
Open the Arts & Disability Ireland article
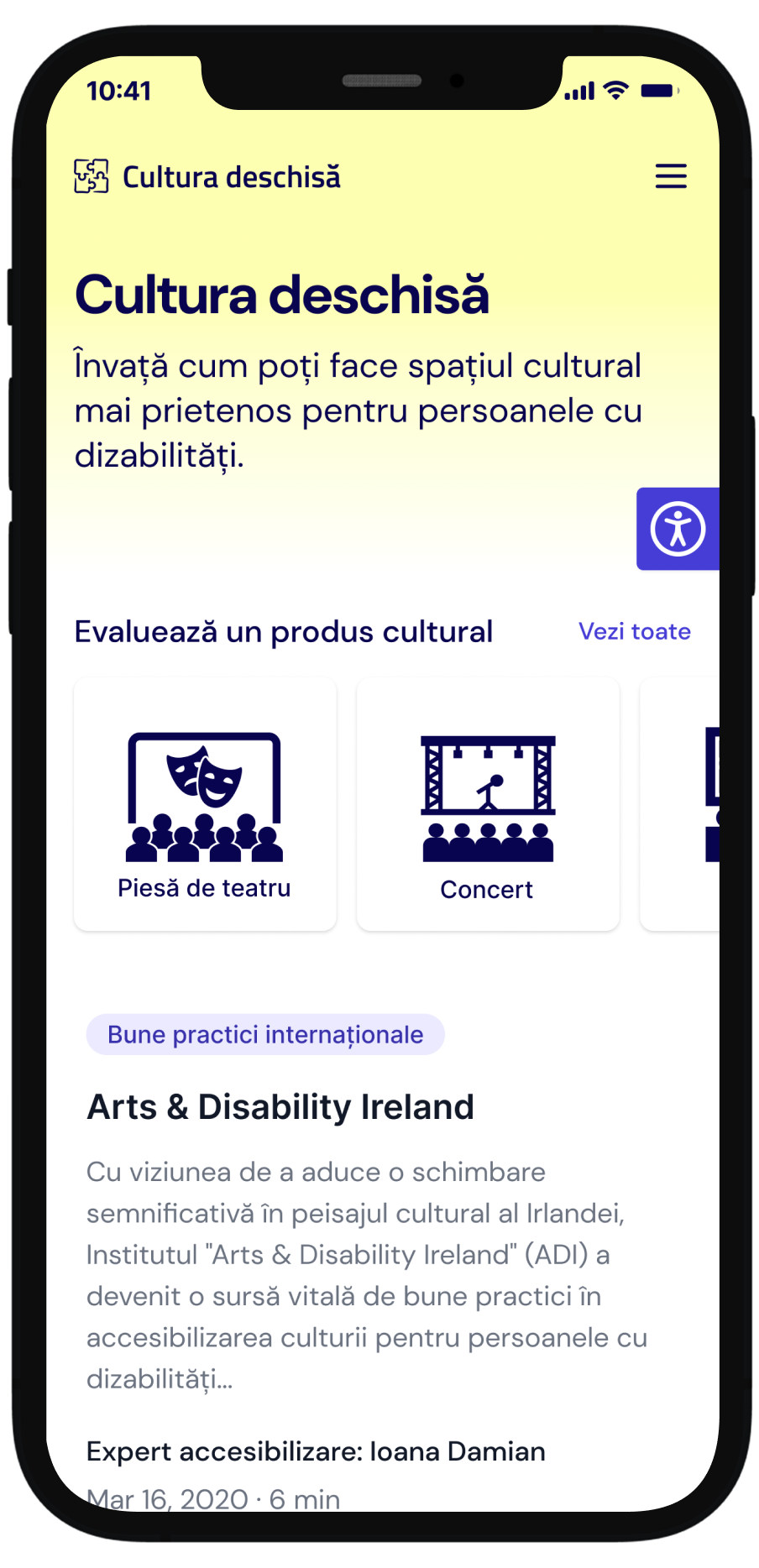point(280,1107)
